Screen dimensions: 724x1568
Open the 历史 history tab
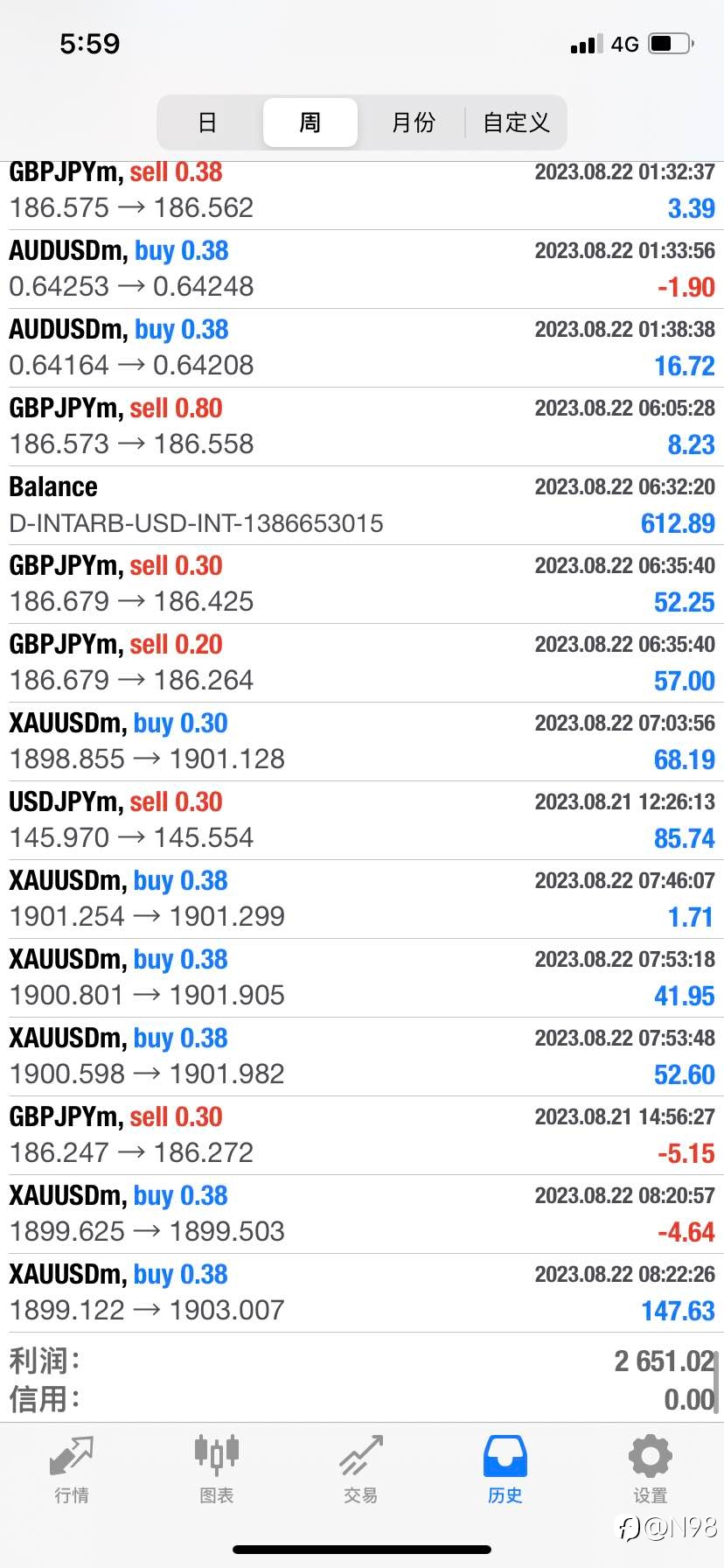click(505, 1470)
